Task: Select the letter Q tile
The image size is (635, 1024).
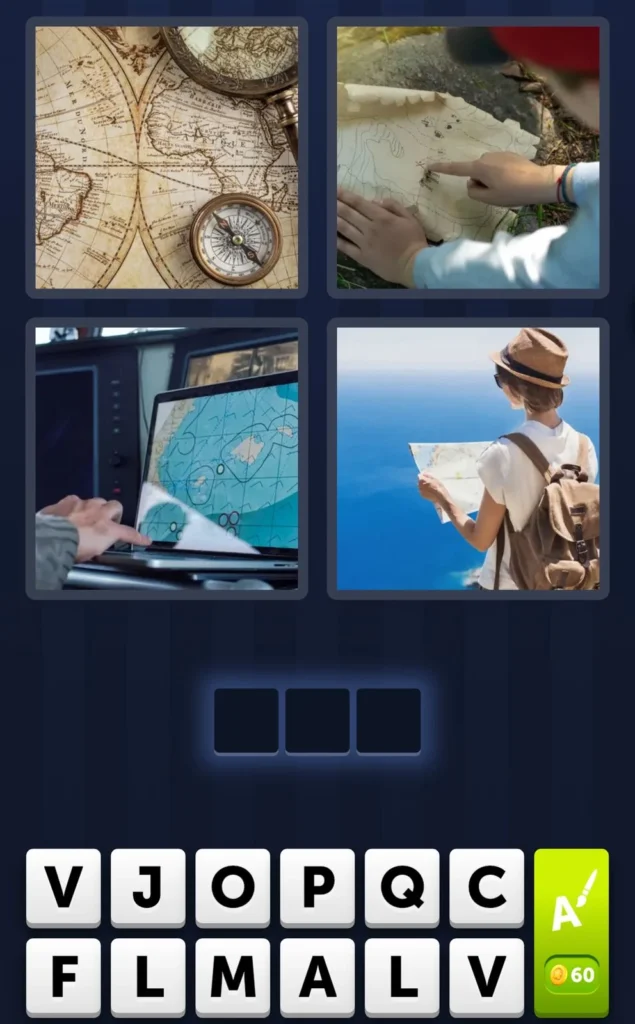Action: tap(402, 888)
